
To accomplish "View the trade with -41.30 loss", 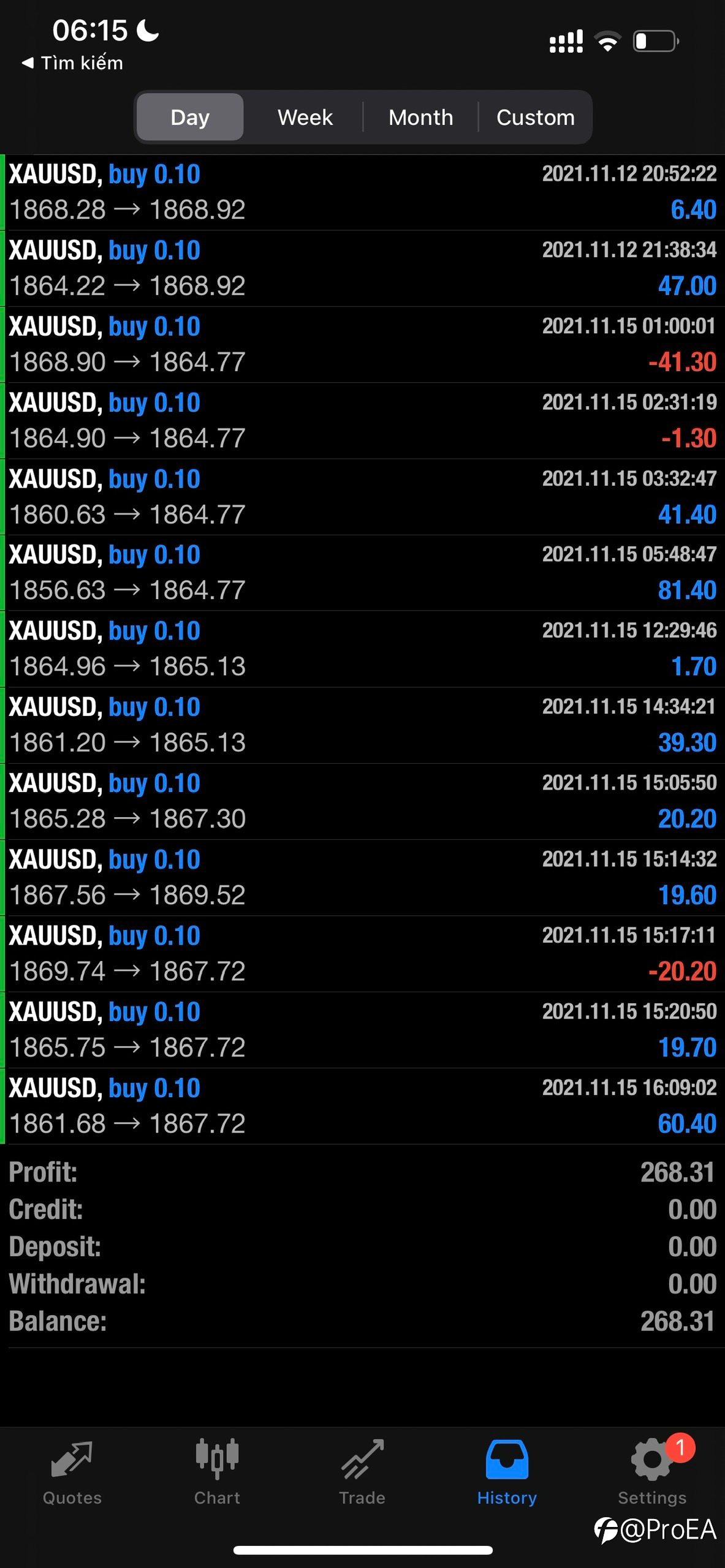I will [362, 345].
